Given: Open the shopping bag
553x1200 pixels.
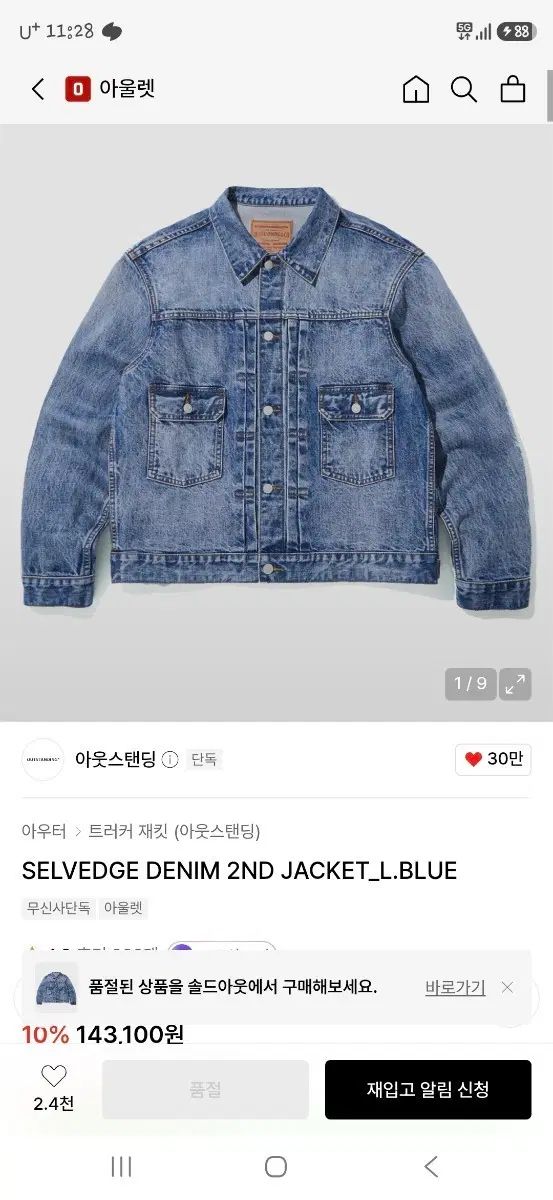Looking at the screenshot, I should pos(513,89).
